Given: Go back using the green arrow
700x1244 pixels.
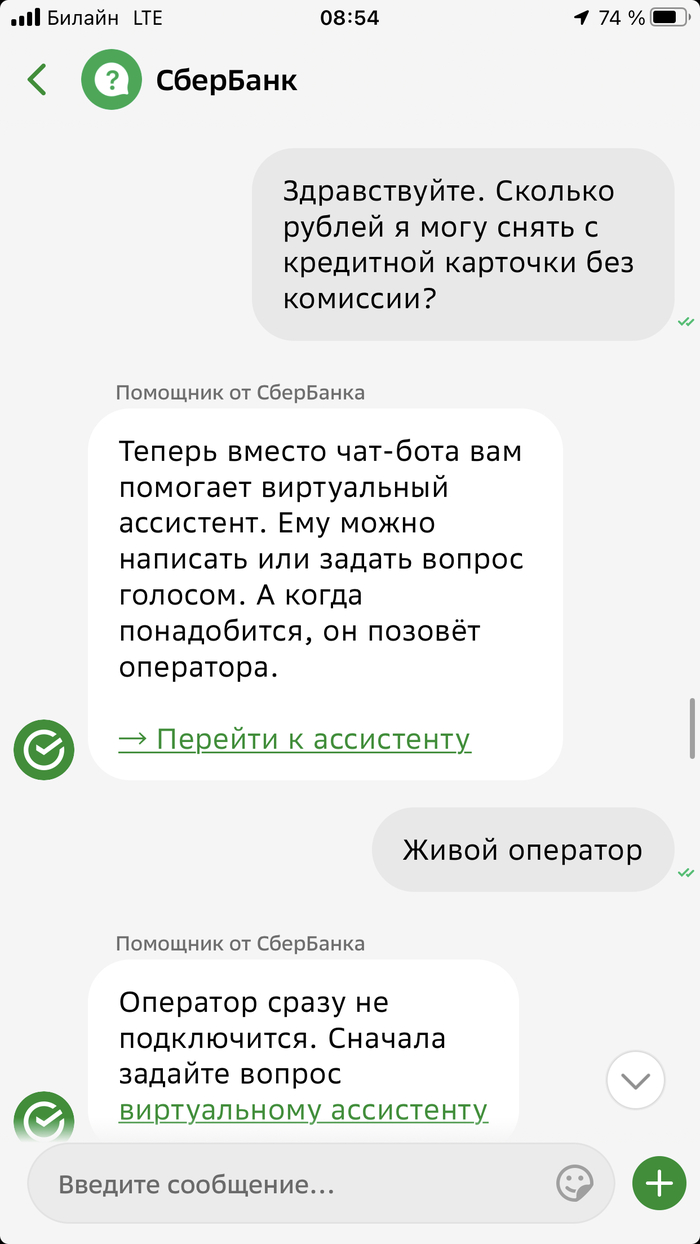Looking at the screenshot, I should point(38,80).
